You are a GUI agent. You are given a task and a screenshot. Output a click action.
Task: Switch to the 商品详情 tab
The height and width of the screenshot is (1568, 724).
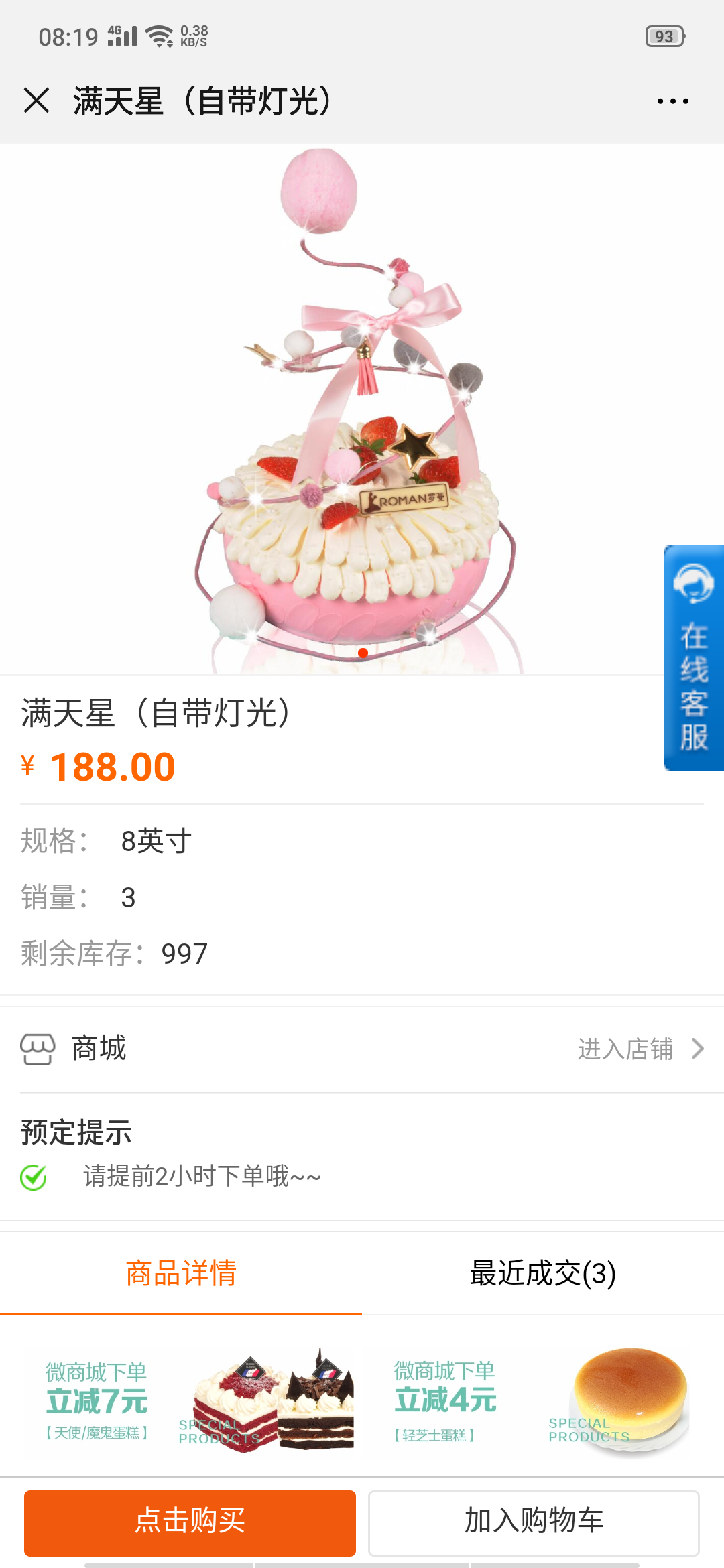point(181,1273)
